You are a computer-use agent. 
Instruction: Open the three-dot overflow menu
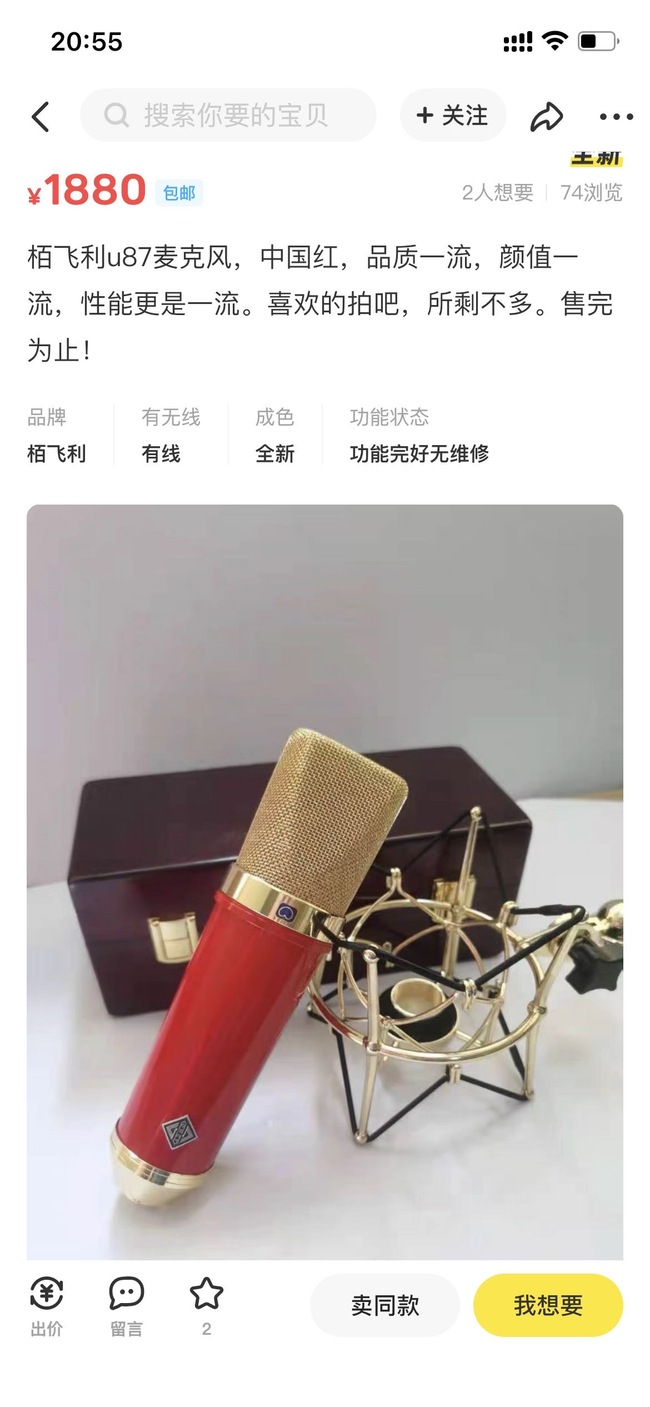coord(616,117)
